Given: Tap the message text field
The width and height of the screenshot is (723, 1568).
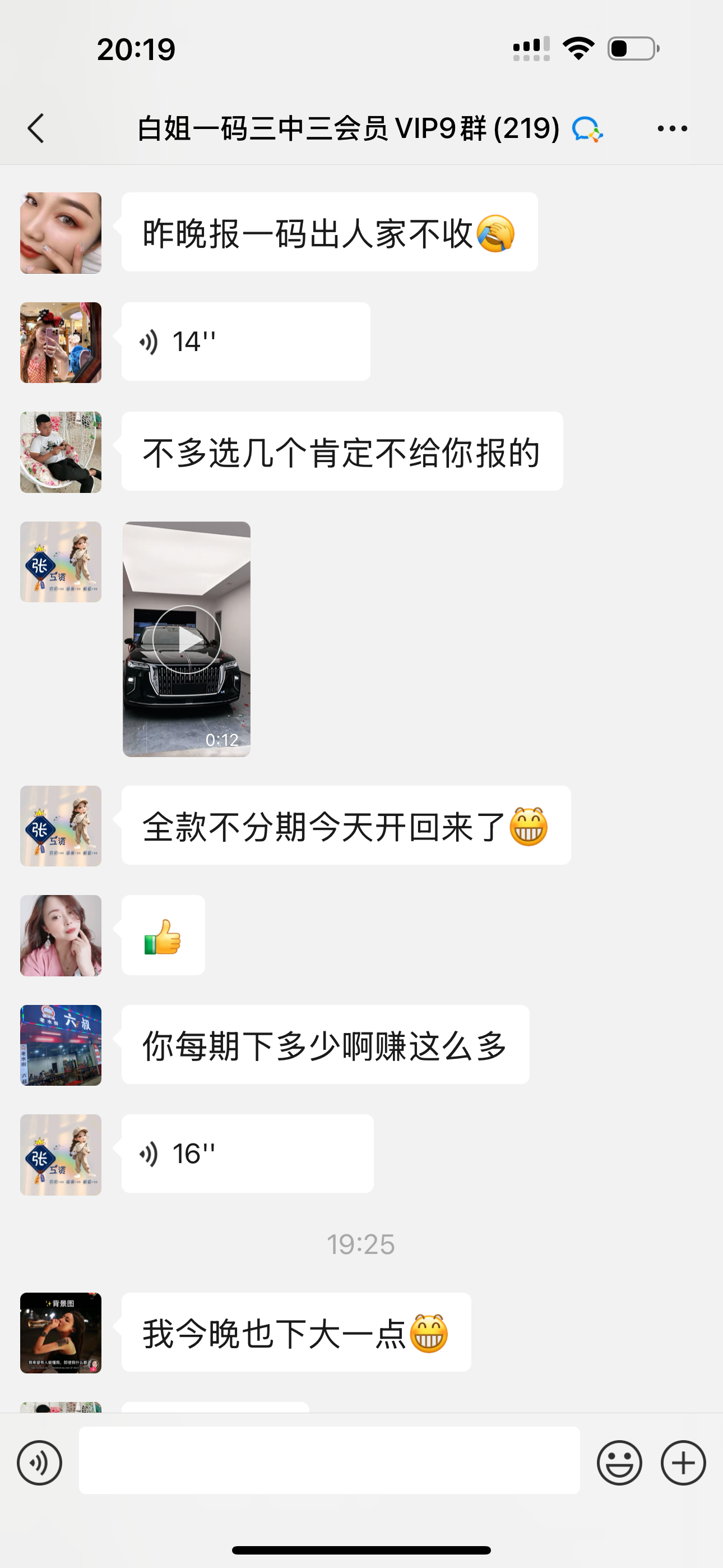Looking at the screenshot, I should coord(328,1460).
